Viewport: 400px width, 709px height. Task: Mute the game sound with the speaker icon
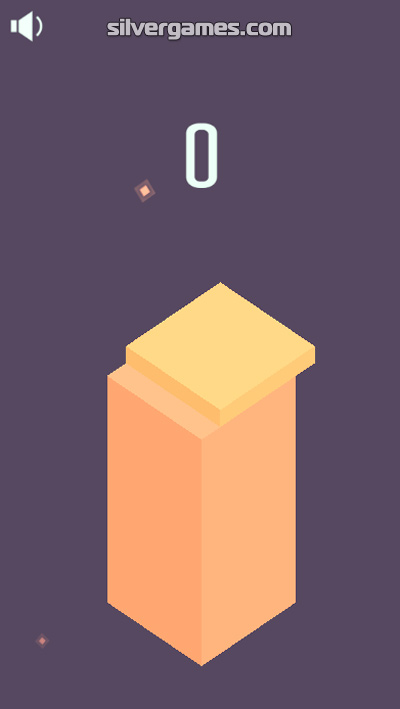click(x=27, y=26)
